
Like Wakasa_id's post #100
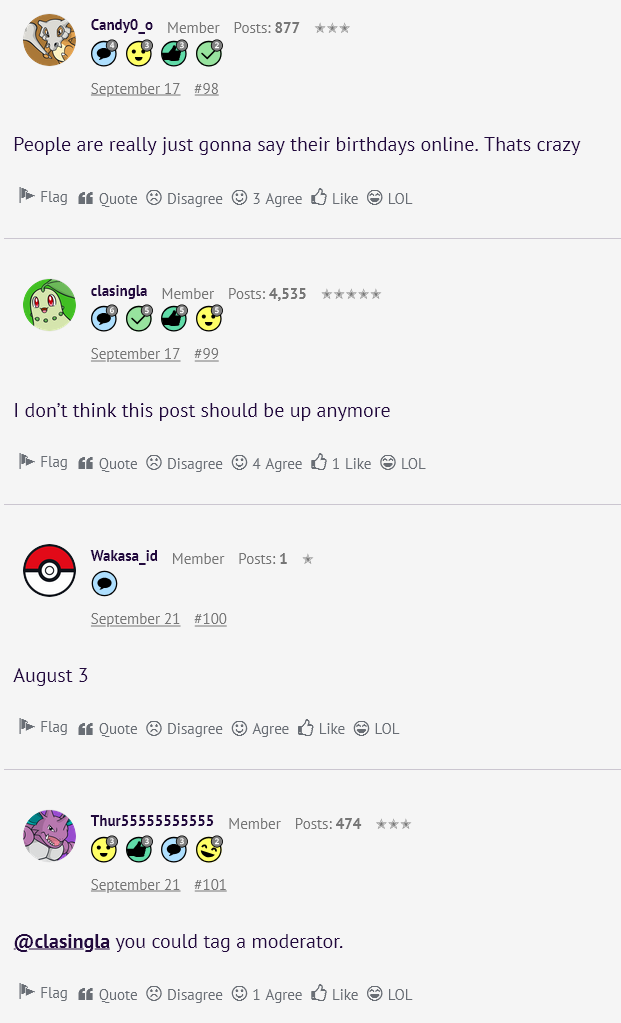[321, 728]
